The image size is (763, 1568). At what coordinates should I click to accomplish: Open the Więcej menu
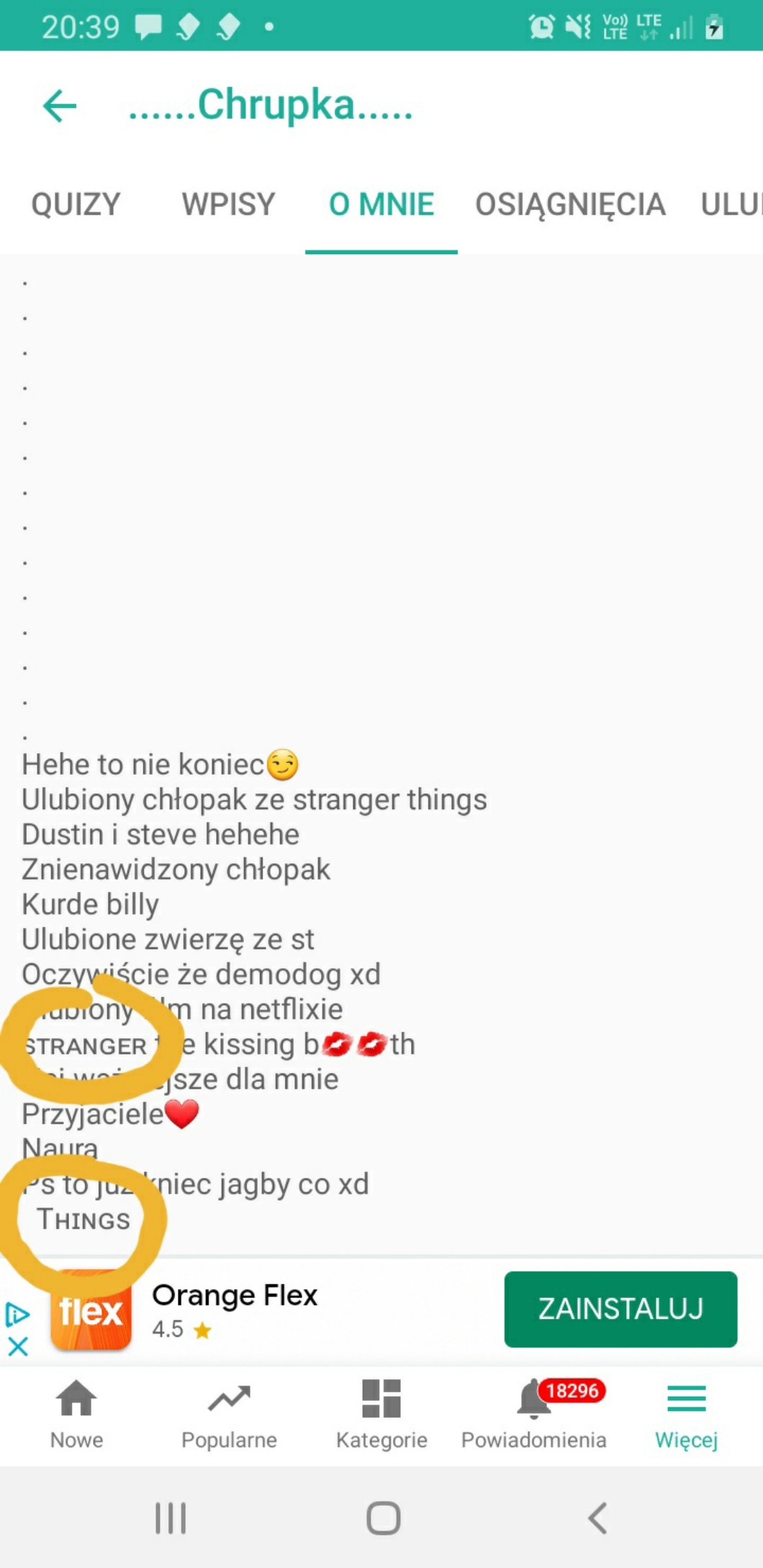point(686,1414)
